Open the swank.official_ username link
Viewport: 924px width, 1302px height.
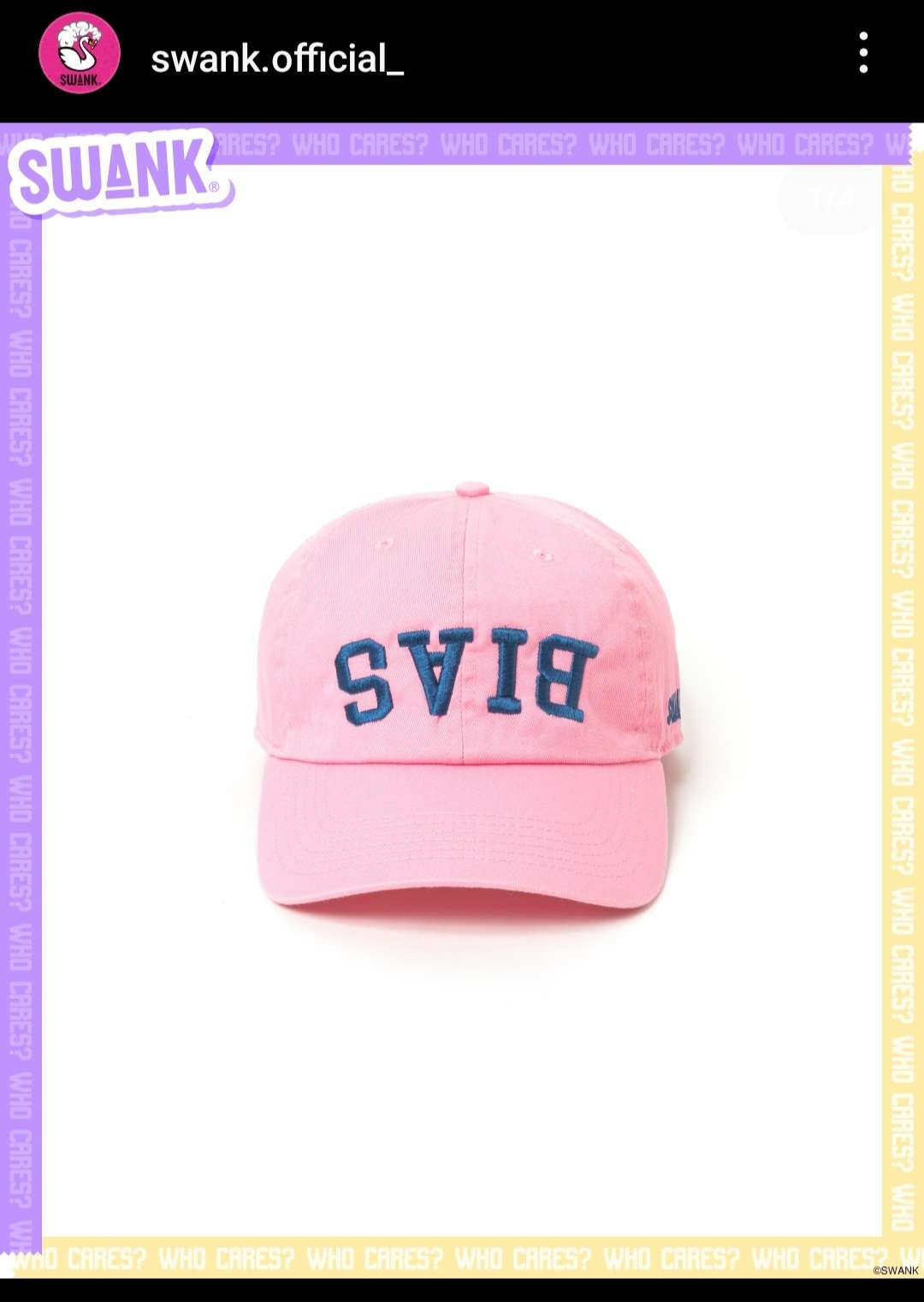tap(276, 58)
